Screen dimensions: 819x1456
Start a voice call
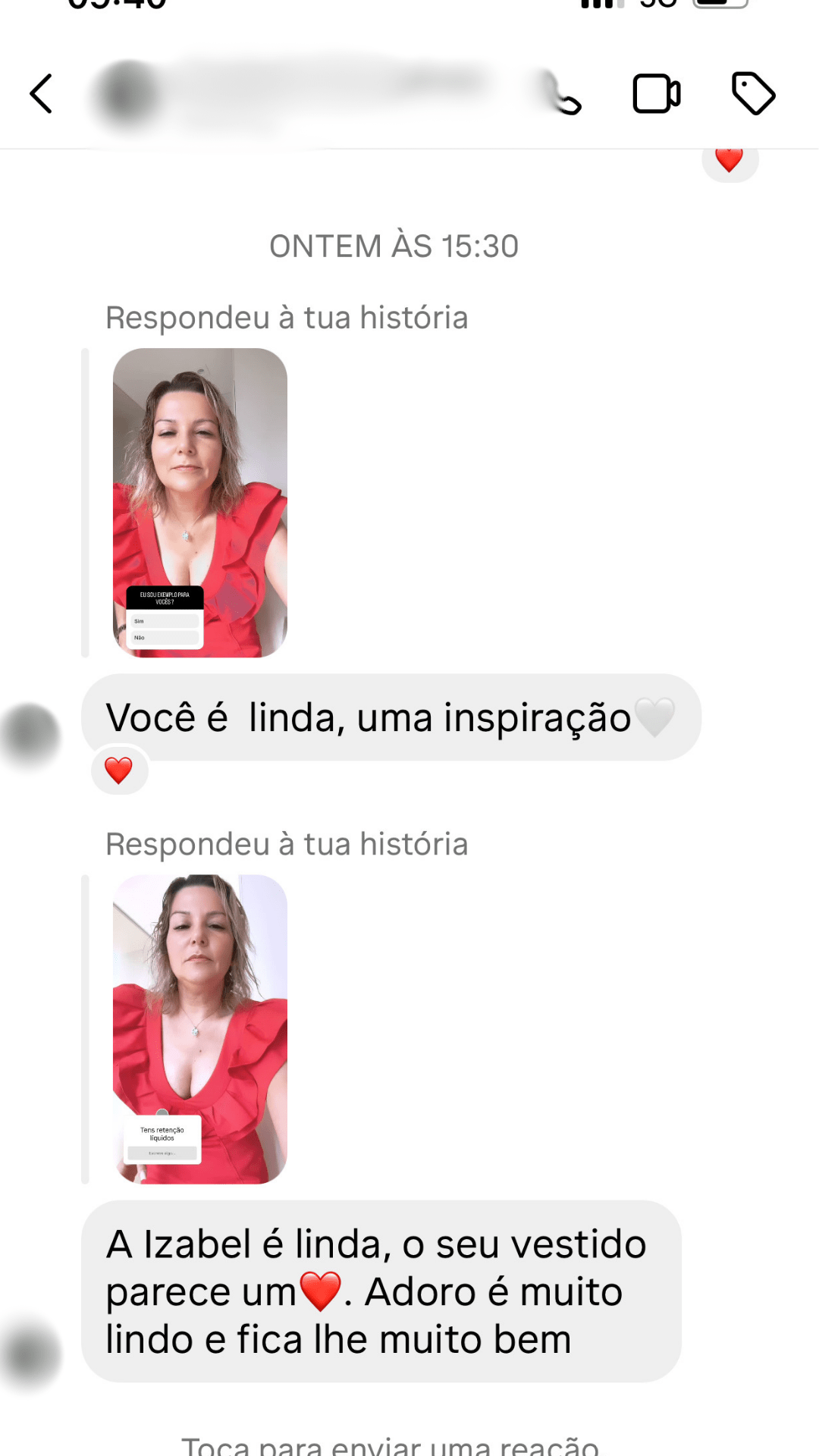click(x=561, y=94)
